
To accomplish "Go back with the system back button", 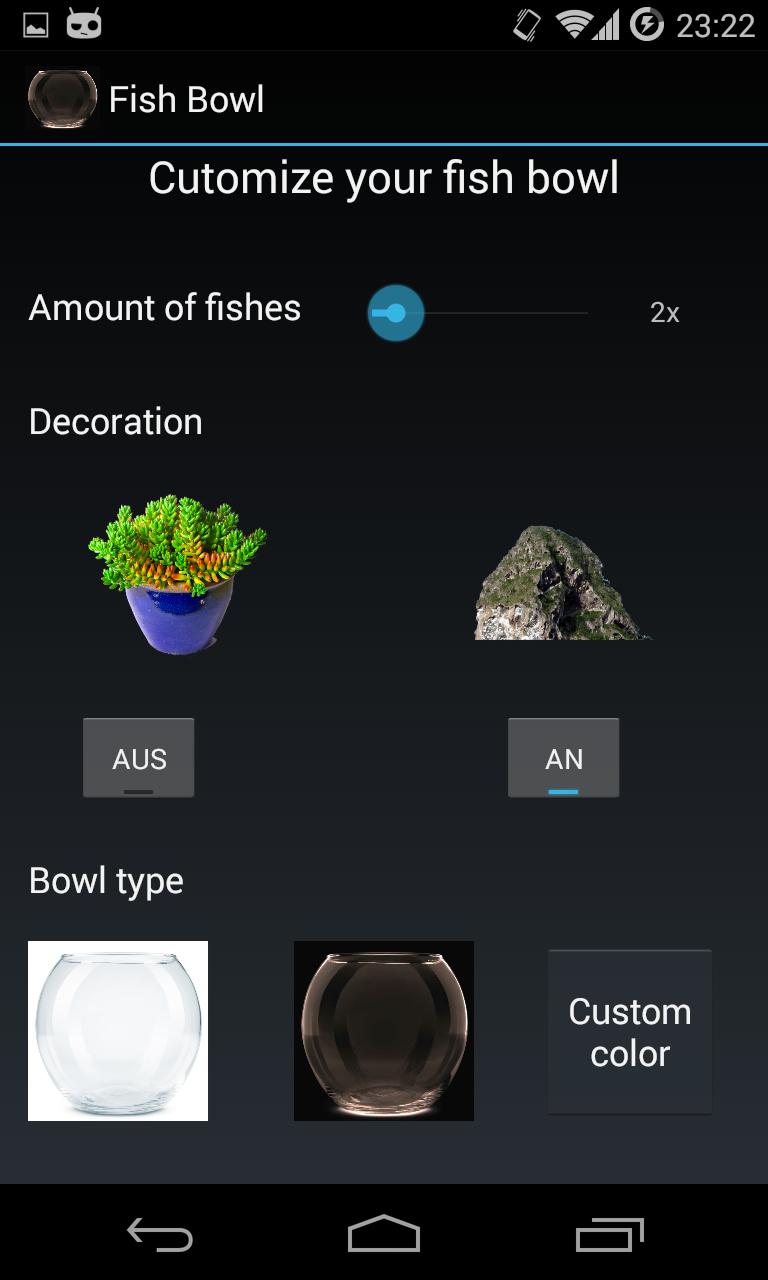I will [160, 1235].
